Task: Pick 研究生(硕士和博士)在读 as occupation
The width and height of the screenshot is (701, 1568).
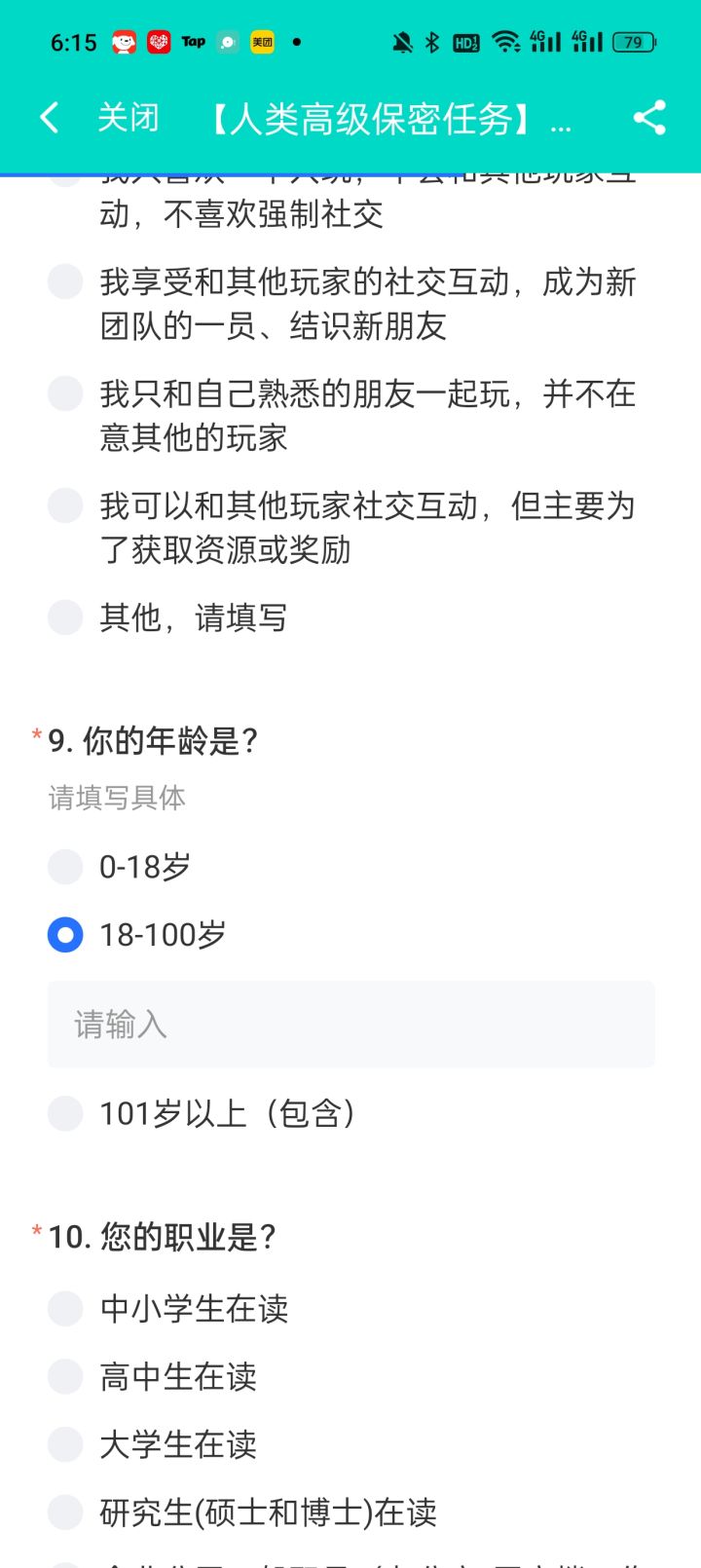Action: tap(65, 1512)
